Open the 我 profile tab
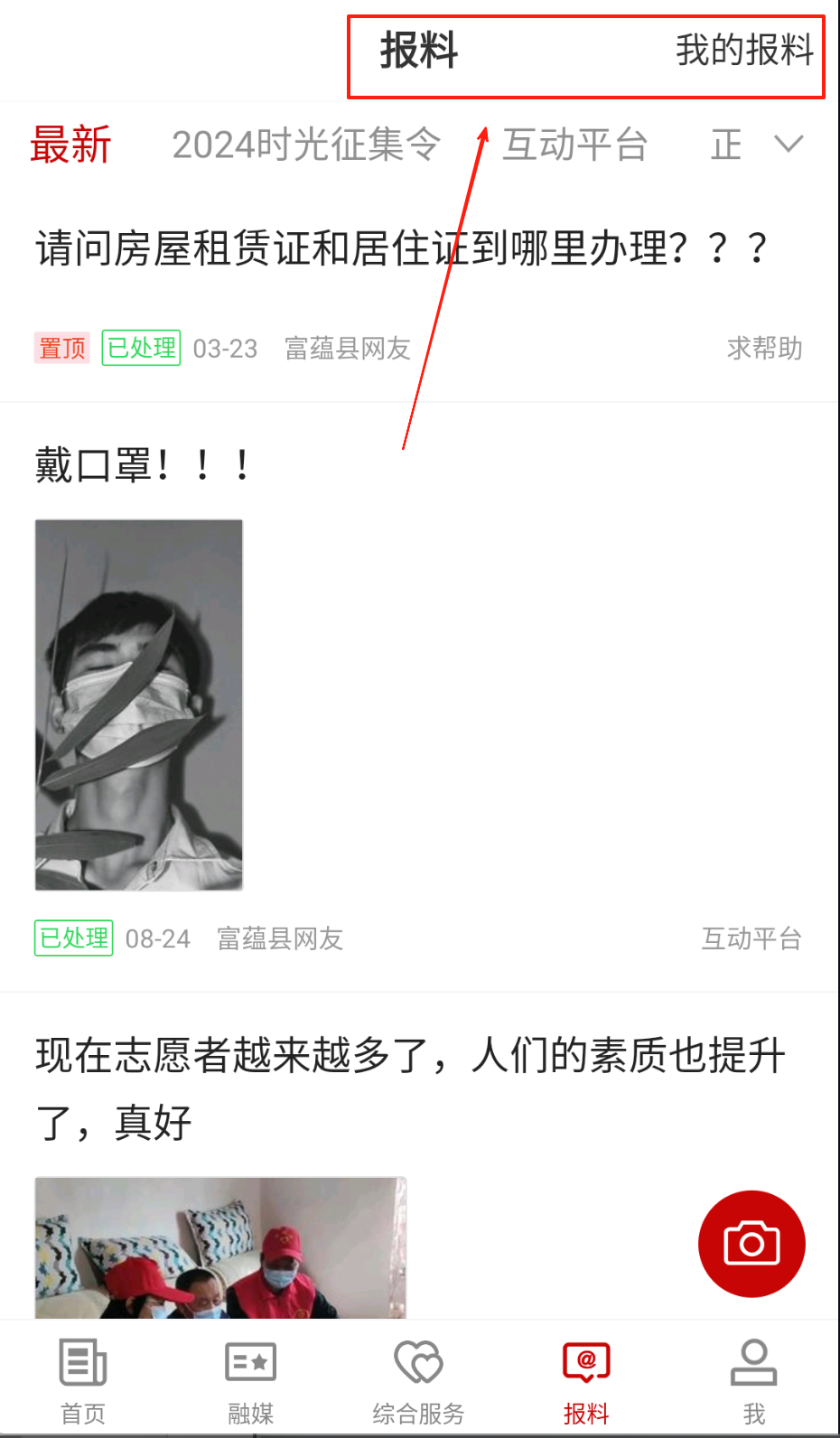840x1438 pixels. [x=753, y=1382]
